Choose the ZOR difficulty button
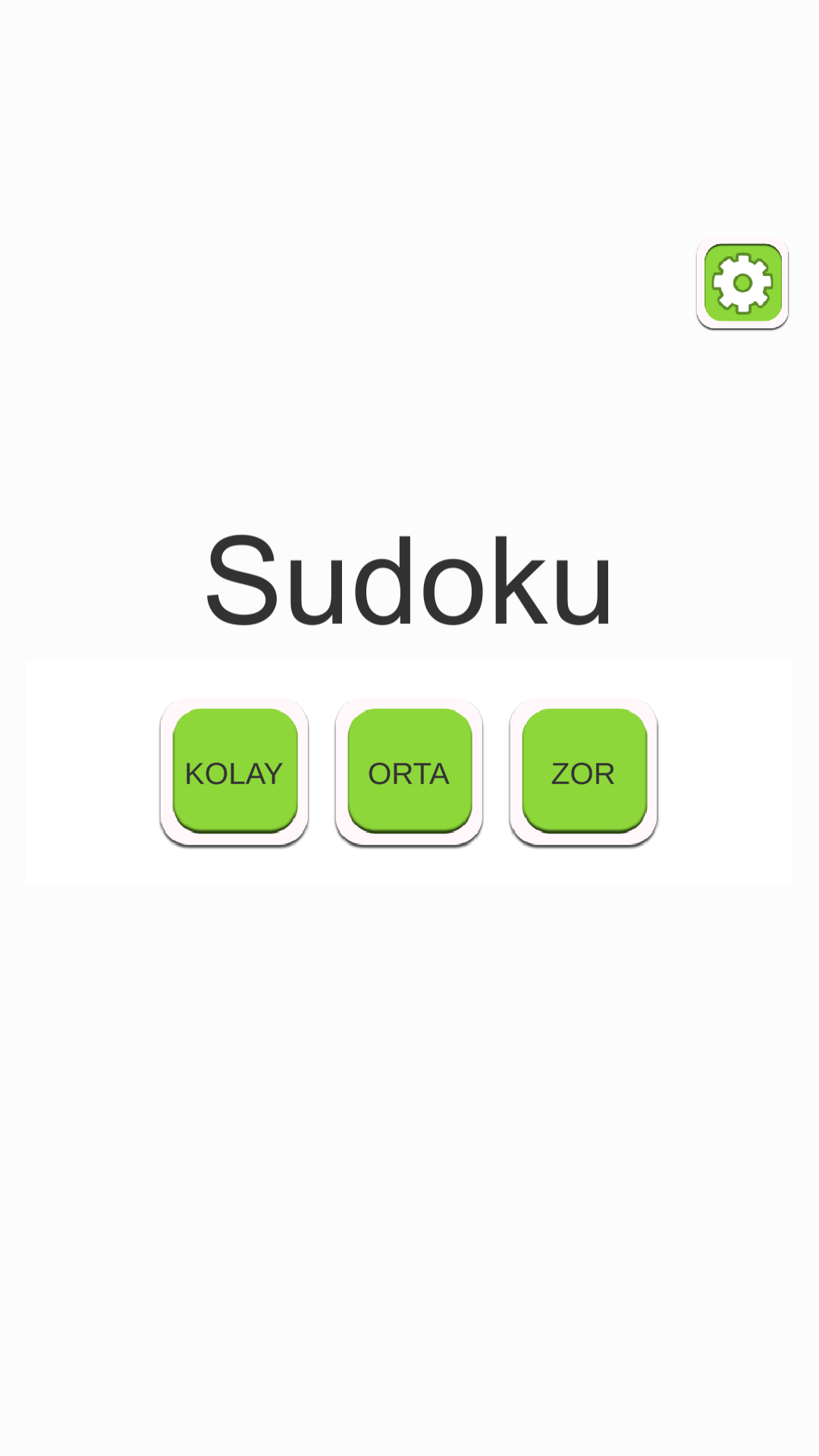 pyautogui.click(x=584, y=771)
